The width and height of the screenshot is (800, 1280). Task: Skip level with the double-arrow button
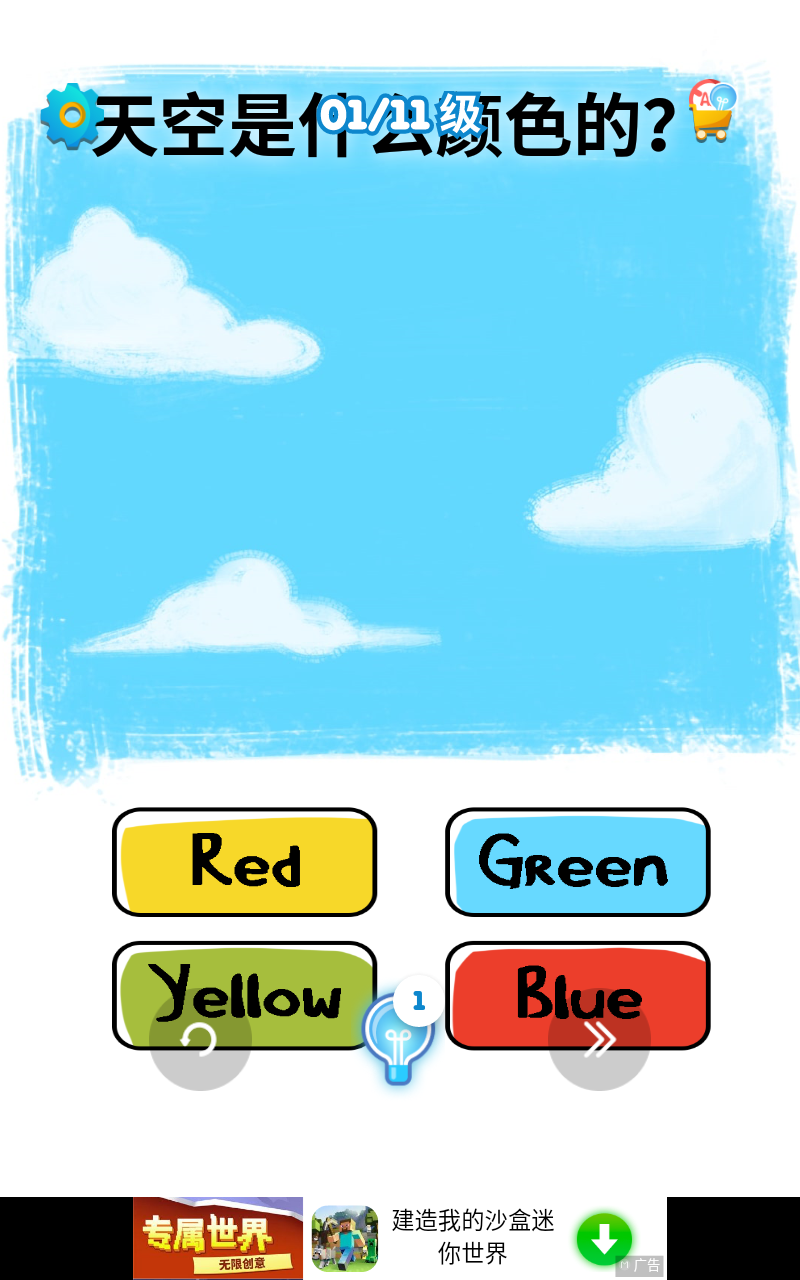pos(599,1040)
